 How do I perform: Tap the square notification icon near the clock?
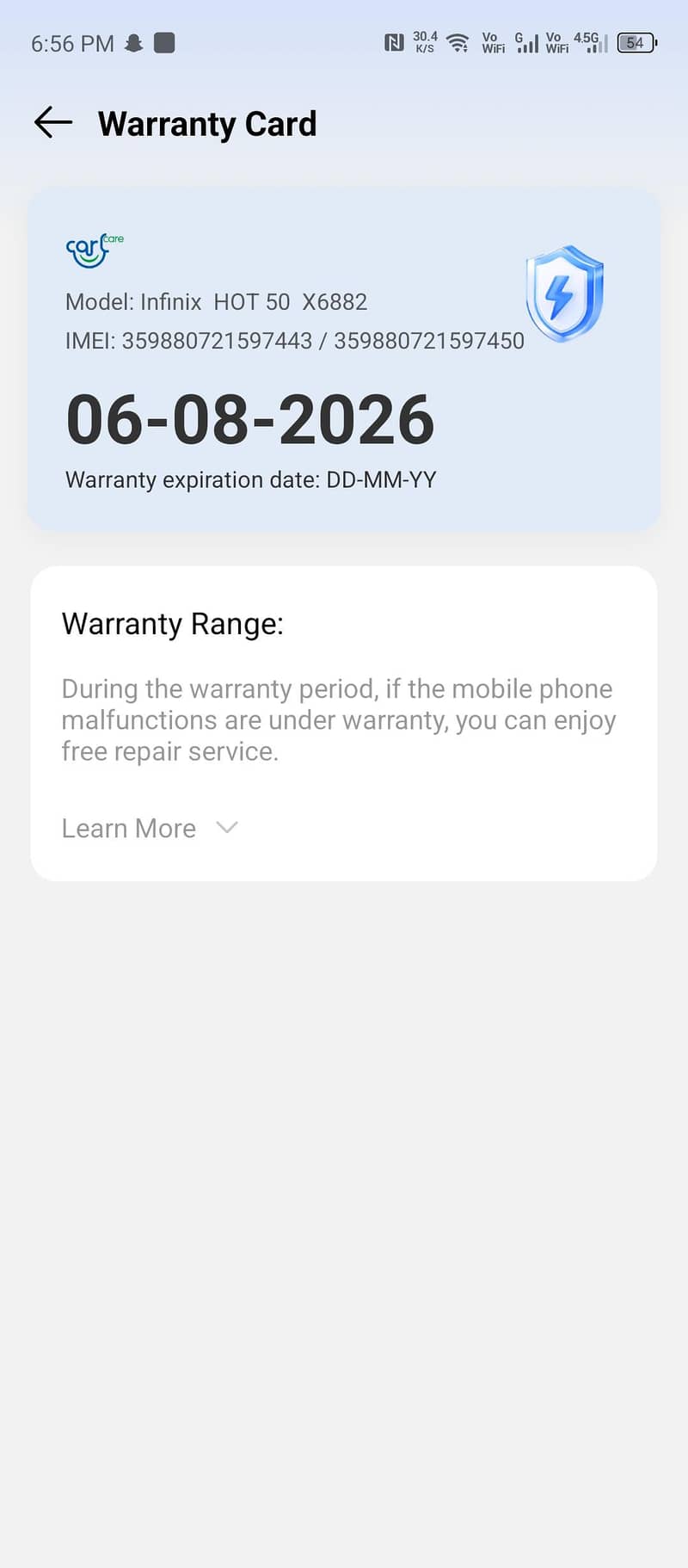click(163, 42)
